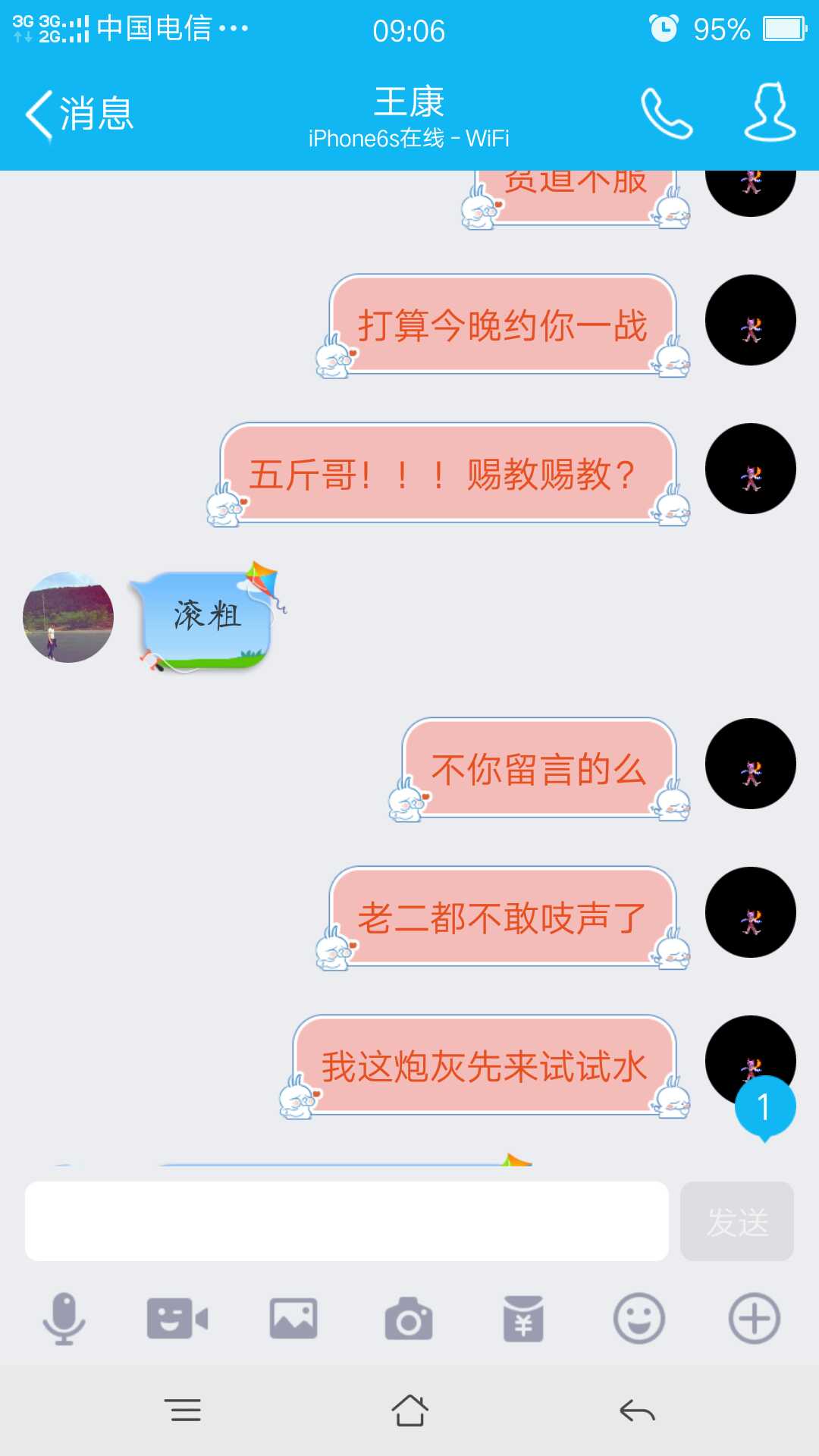This screenshot has height=1456, width=819.
Task: Tap the message text input field
Action: [x=347, y=1221]
